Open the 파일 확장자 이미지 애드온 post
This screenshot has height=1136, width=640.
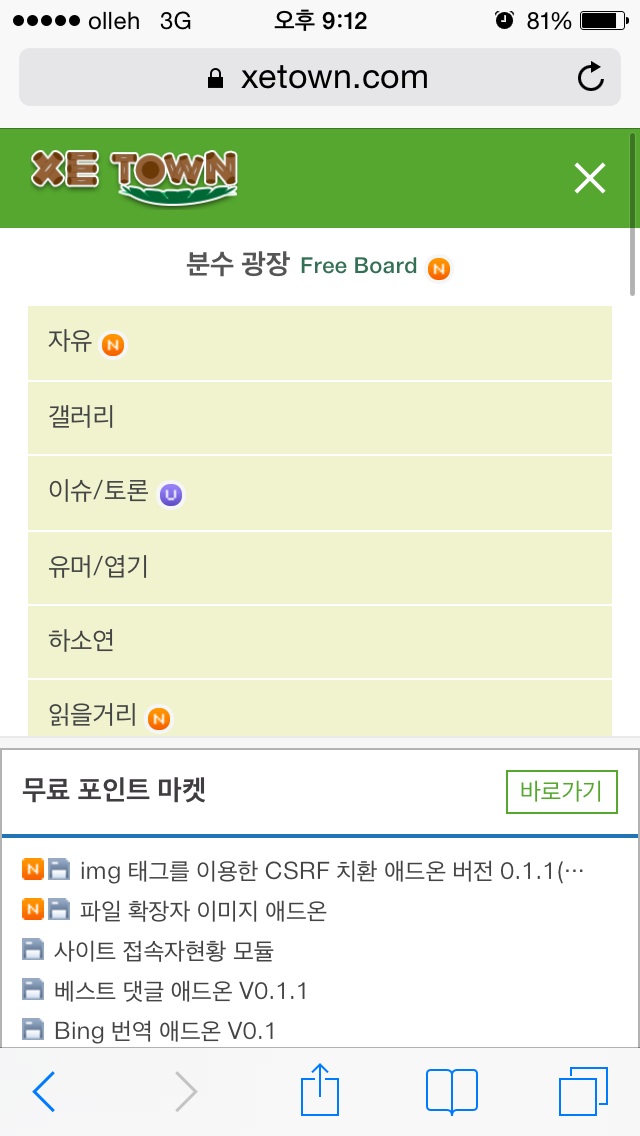(x=203, y=910)
